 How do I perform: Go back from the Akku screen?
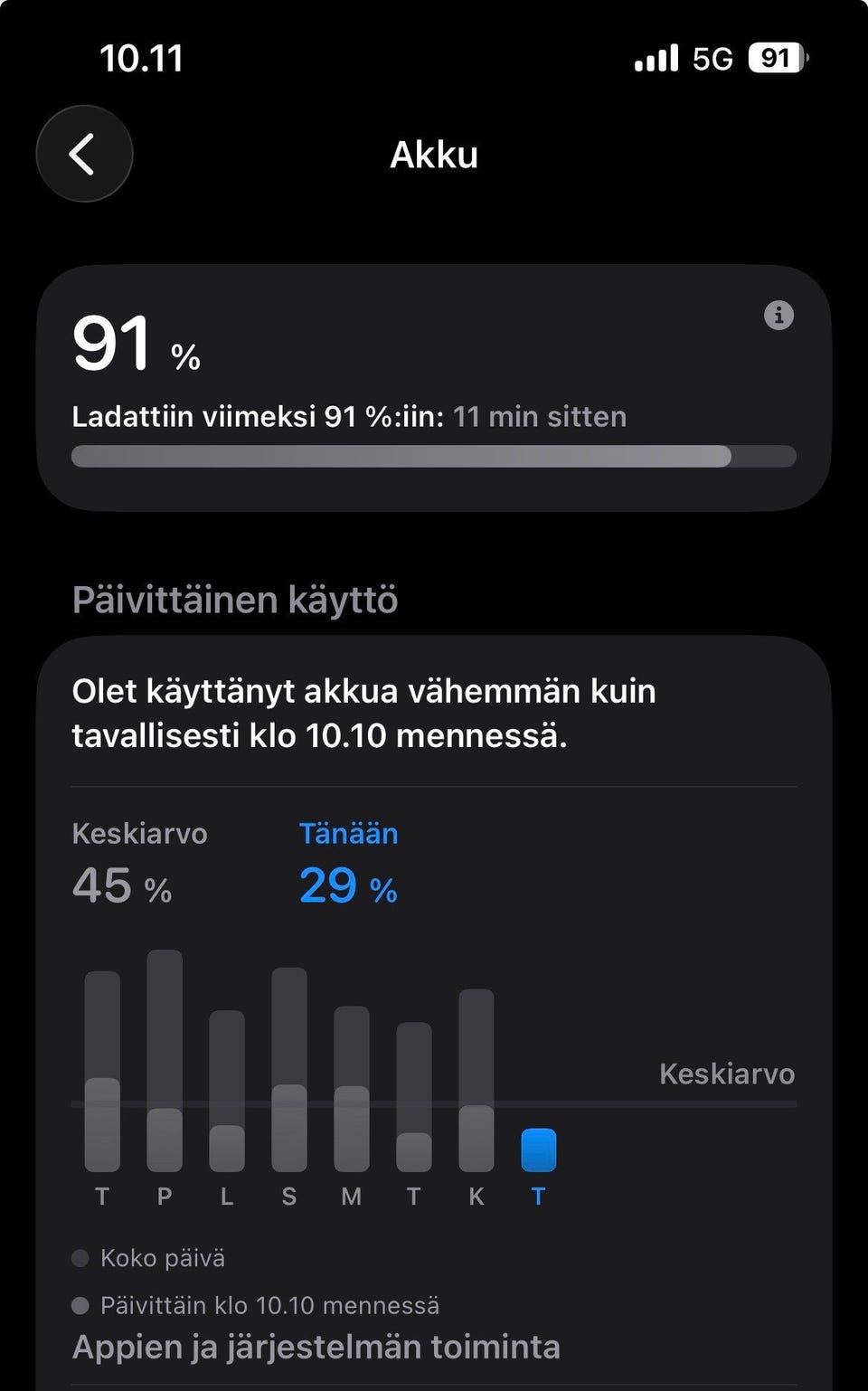tap(84, 154)
